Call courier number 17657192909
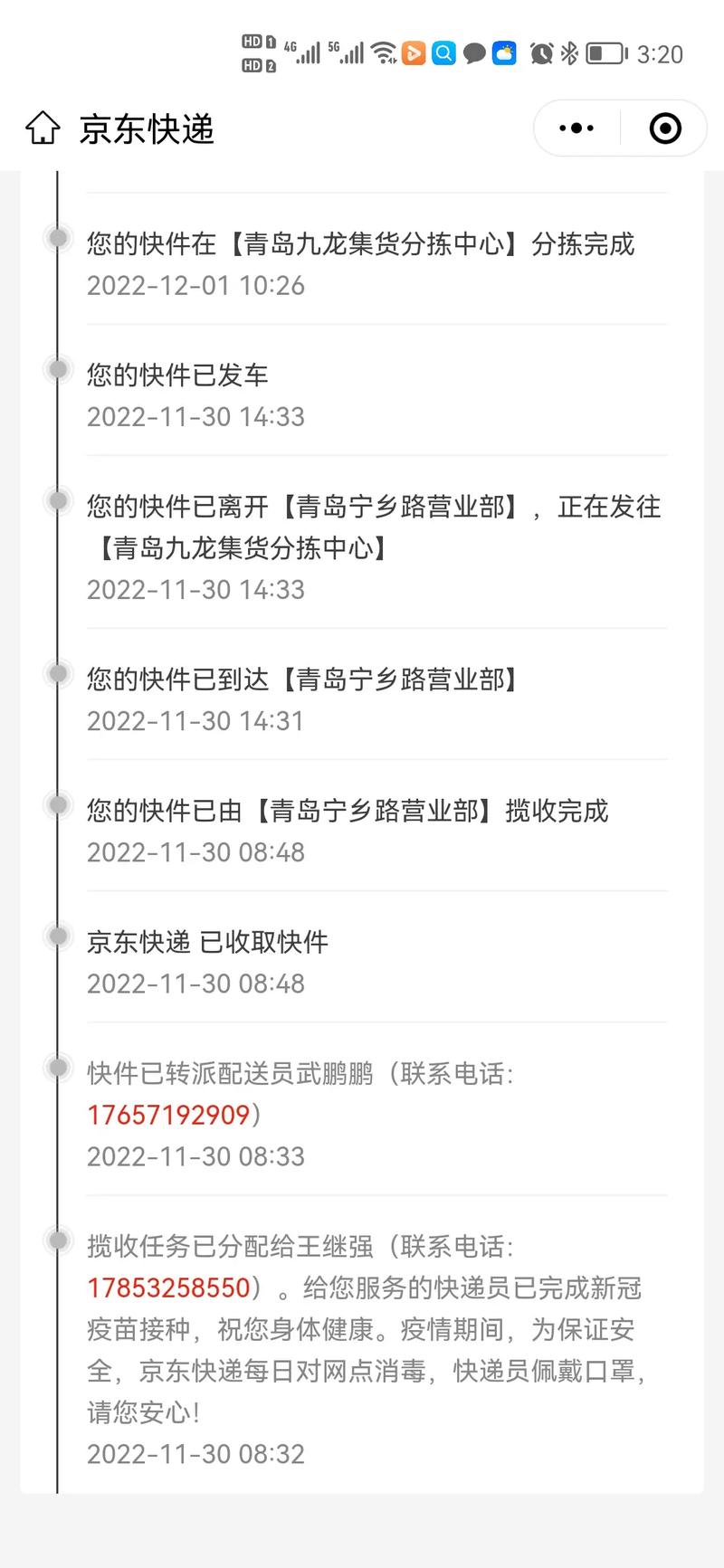Image resolution: width=724 pixels, height=1568 pixels. 168,1115
